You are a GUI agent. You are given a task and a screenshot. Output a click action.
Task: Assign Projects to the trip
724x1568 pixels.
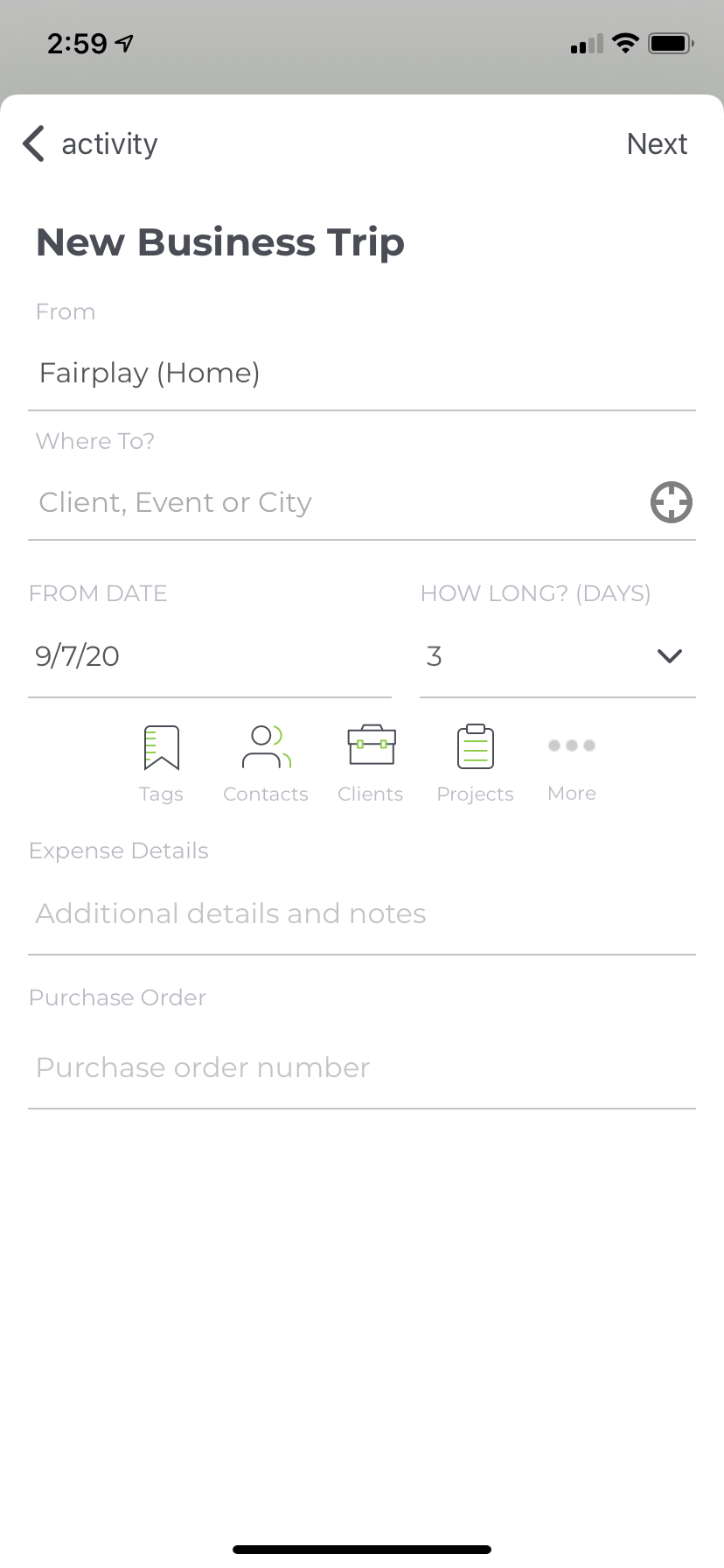coord(476,763)
